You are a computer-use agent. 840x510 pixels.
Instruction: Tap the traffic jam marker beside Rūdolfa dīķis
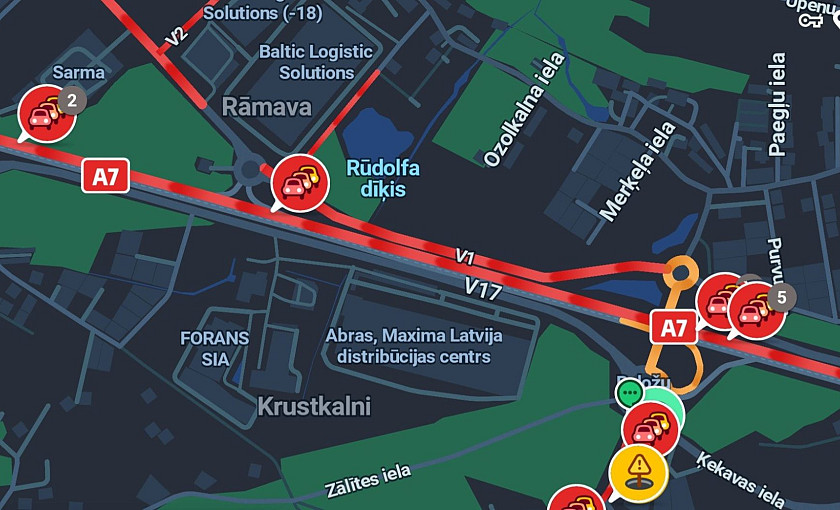tap(300, 181)
